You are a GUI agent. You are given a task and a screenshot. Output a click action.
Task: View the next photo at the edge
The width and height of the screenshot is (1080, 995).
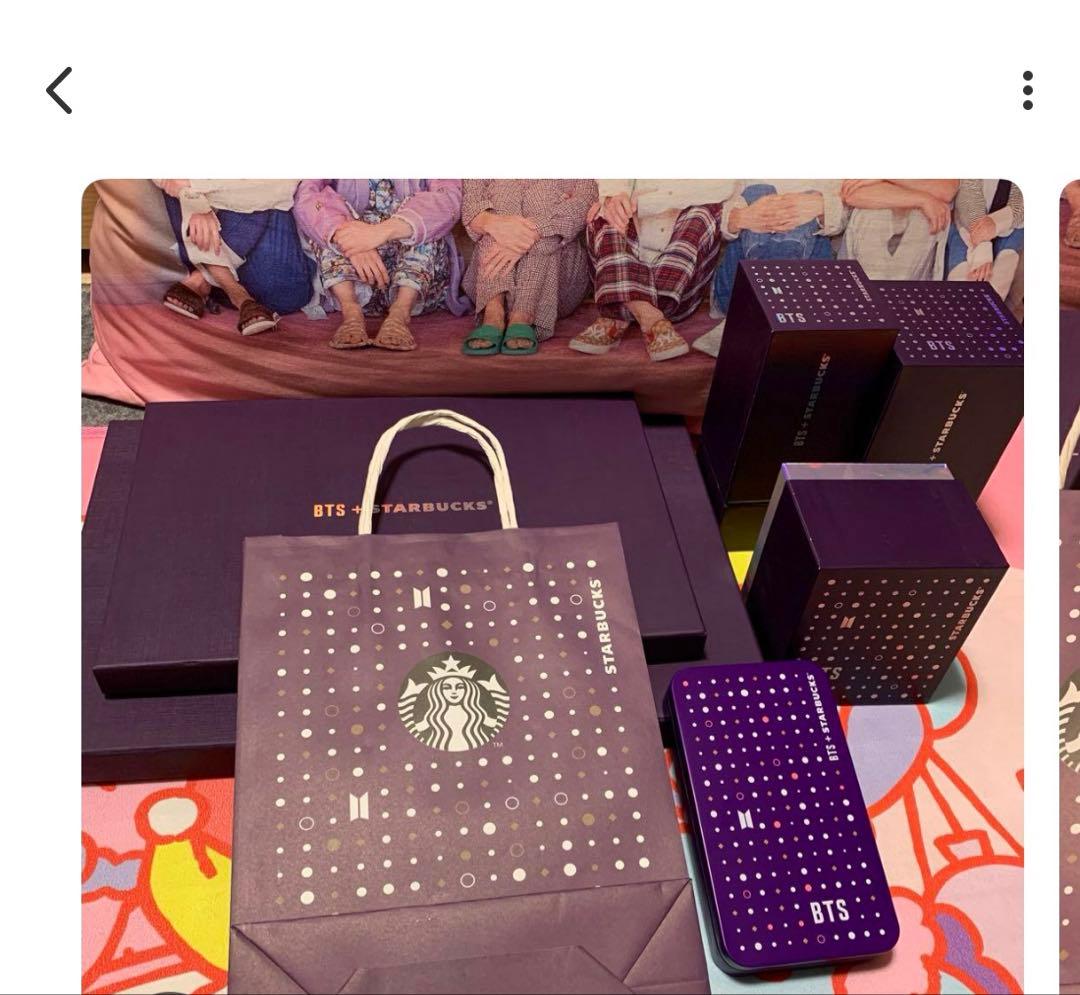pos(1069,585)
